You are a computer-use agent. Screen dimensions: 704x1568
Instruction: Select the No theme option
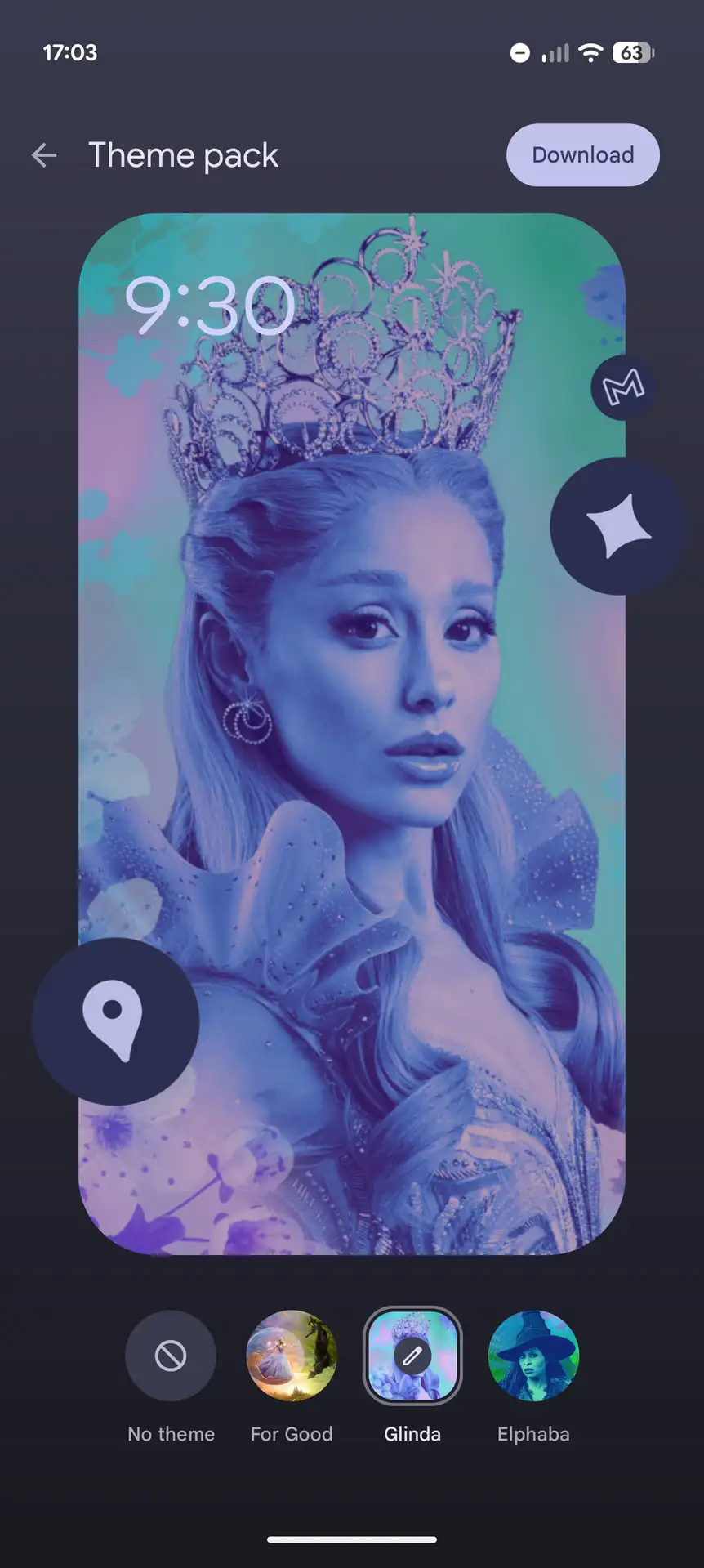(x=171, y=1356)
